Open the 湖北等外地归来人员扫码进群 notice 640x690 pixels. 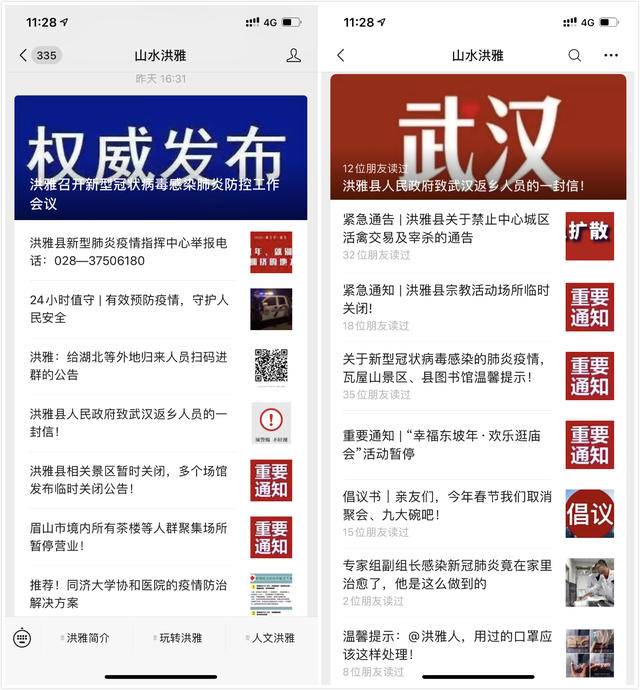click(130, 366)
